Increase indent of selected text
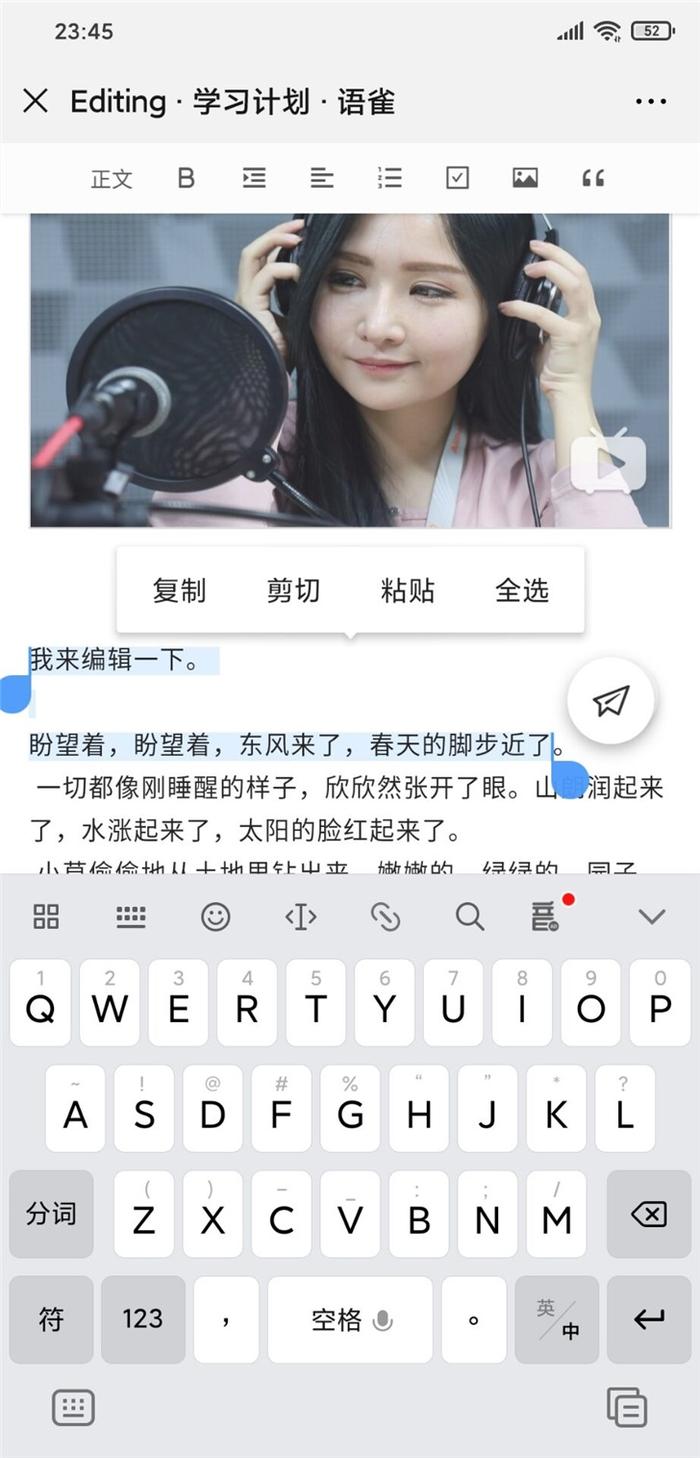Screen dimensions: 700x1458 pyautogui.click(x=254, y=178)
